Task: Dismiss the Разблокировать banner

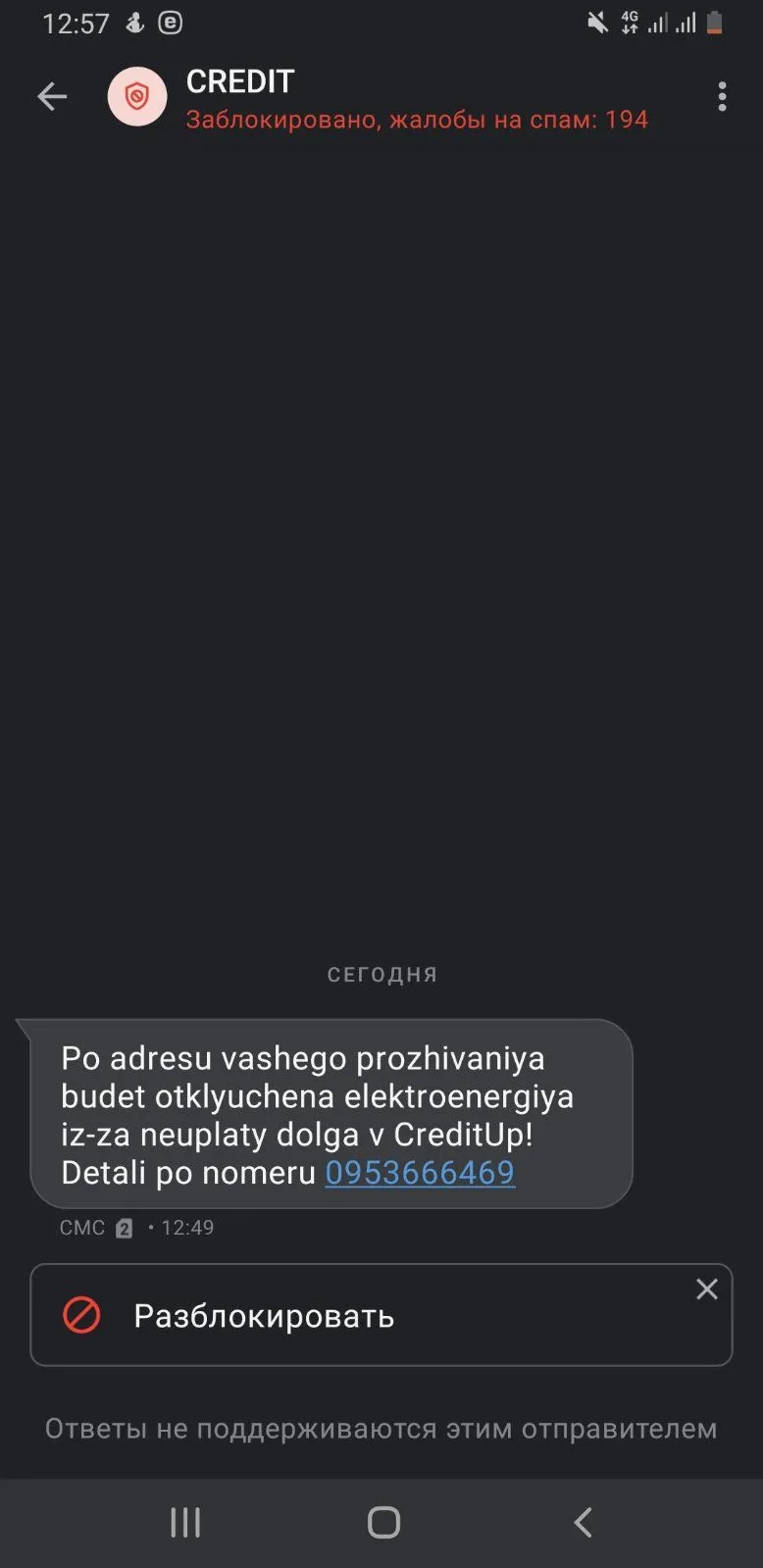Action: (707, 1290)
